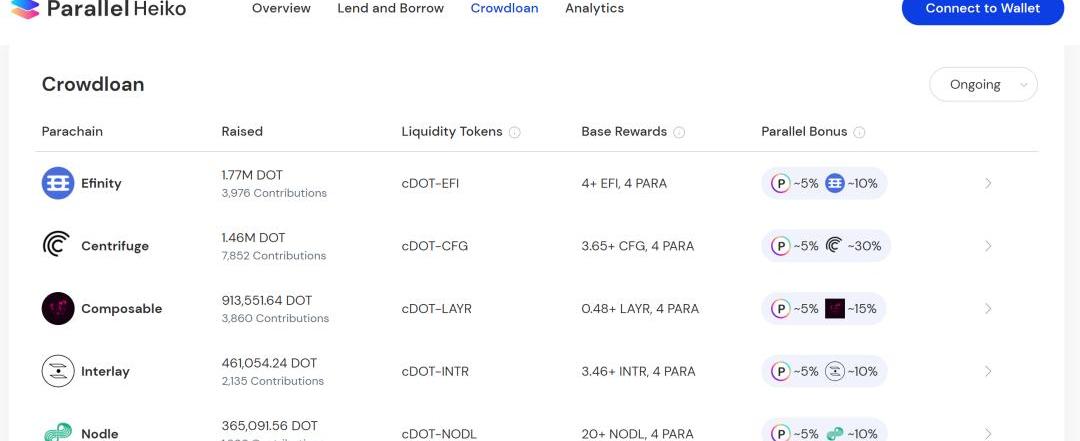Open the Overview tab
The width and height of the screenshot is (1080, 441).
[x=281, y=9]
